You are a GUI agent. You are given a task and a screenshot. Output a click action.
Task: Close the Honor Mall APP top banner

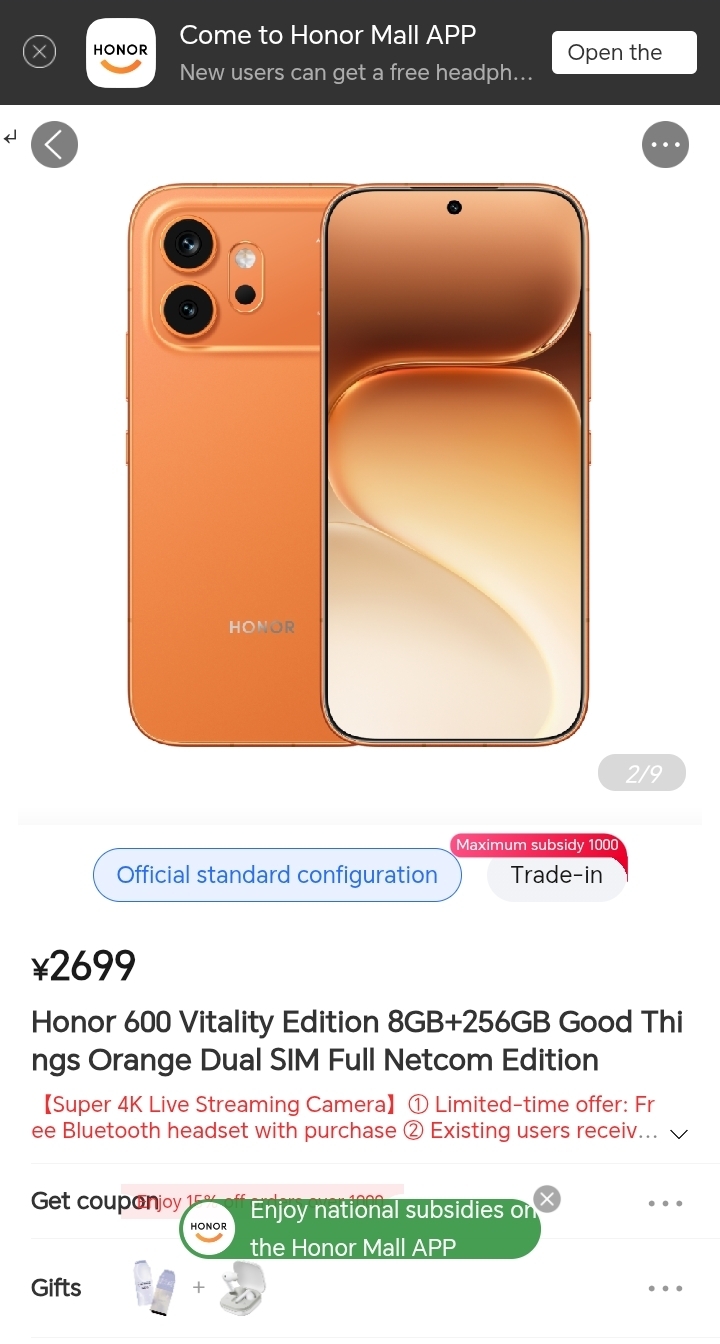click(39, 52)
